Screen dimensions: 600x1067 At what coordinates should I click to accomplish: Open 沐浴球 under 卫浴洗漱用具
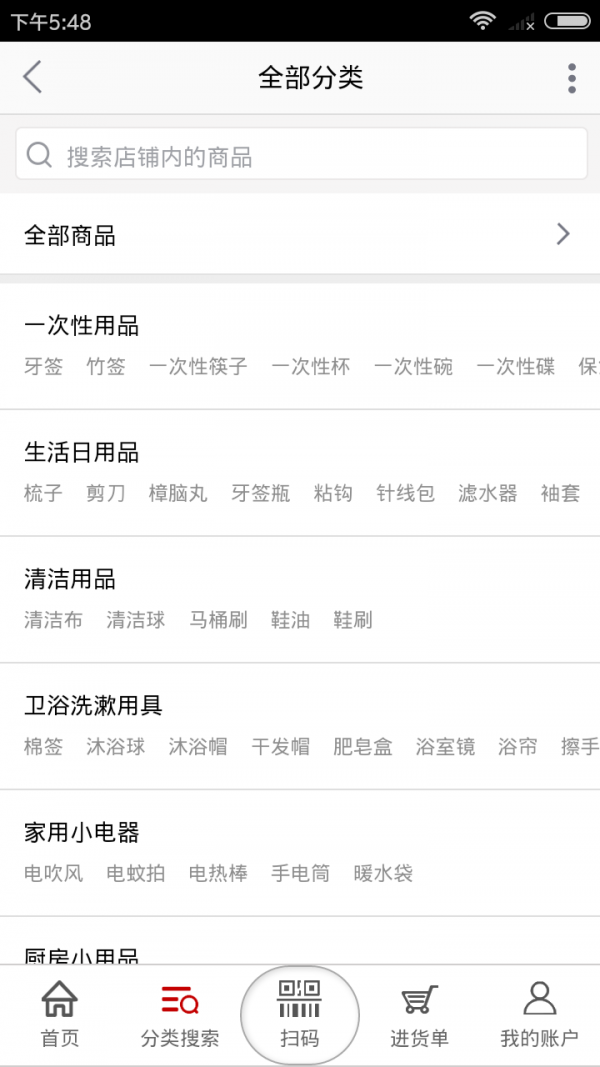click(115, 747)
